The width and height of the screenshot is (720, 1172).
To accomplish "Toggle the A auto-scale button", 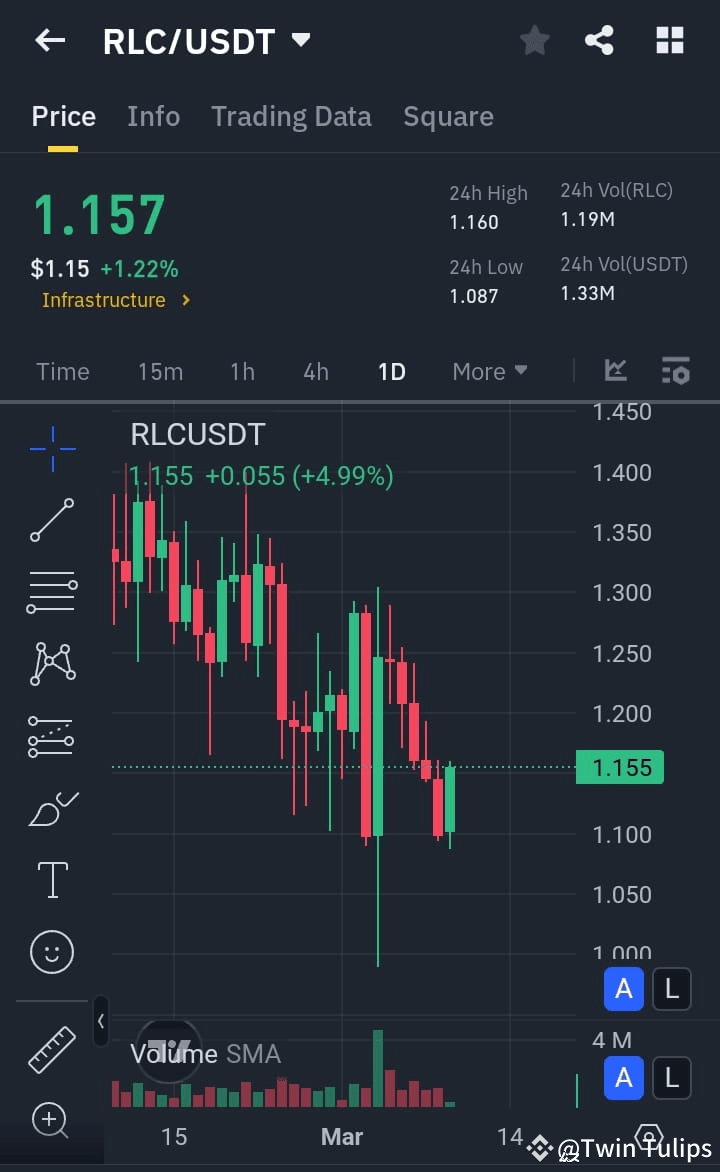I will point(623,989).
